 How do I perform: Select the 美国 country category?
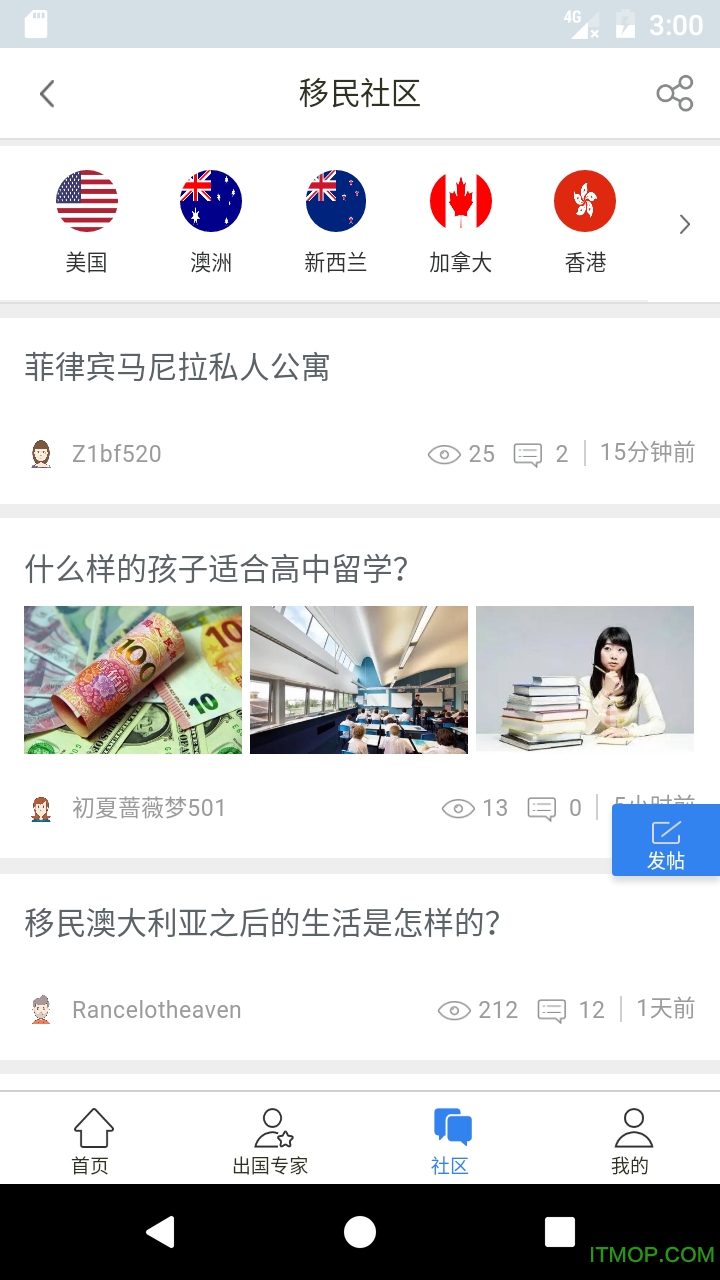[x=87, y=221]
